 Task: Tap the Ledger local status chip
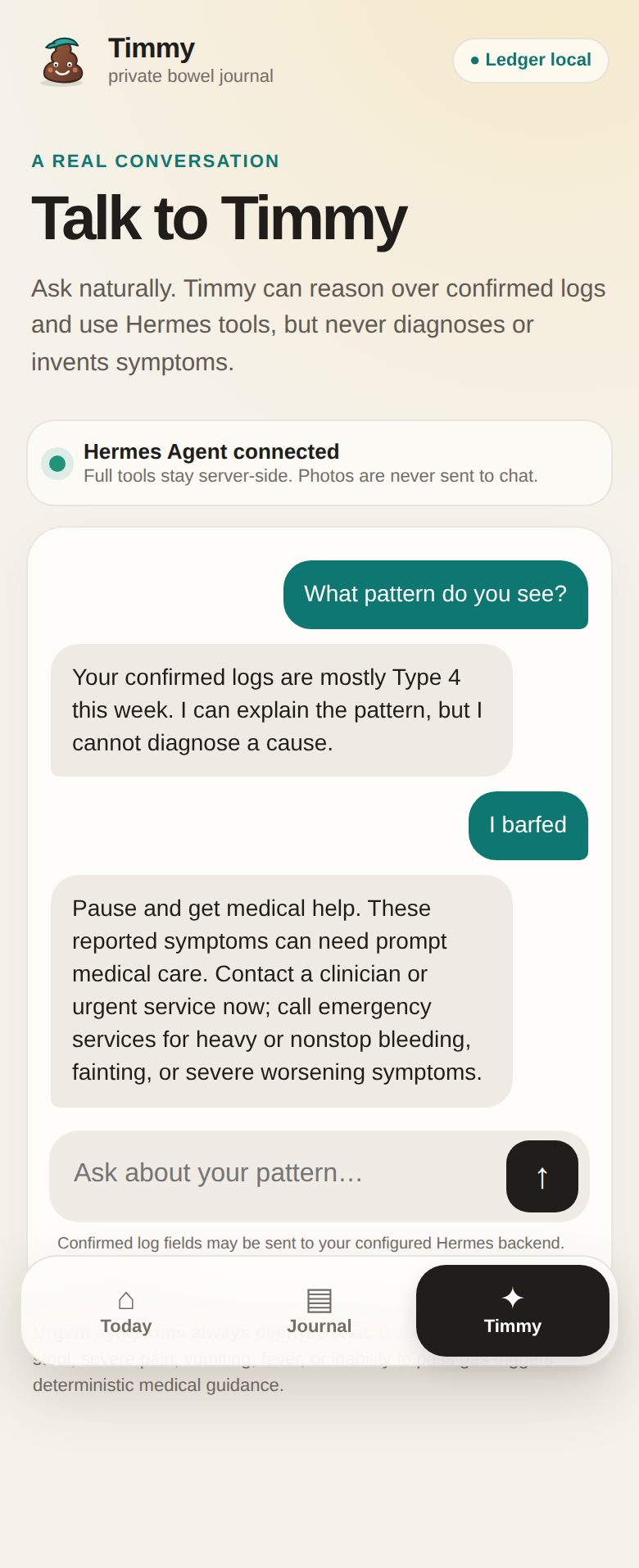point(531,60)
